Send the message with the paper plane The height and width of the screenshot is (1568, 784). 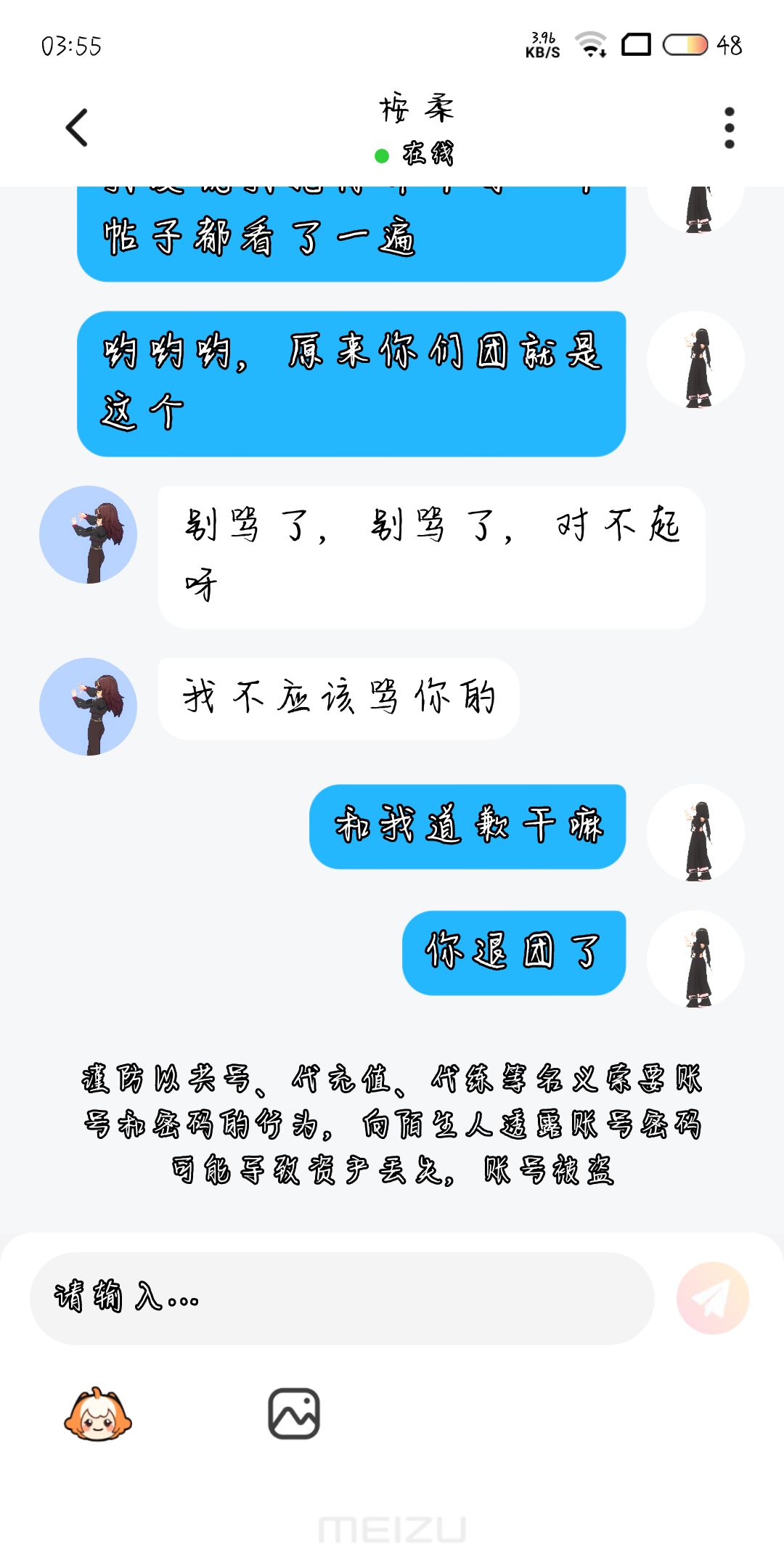(x=712, y=1298)
